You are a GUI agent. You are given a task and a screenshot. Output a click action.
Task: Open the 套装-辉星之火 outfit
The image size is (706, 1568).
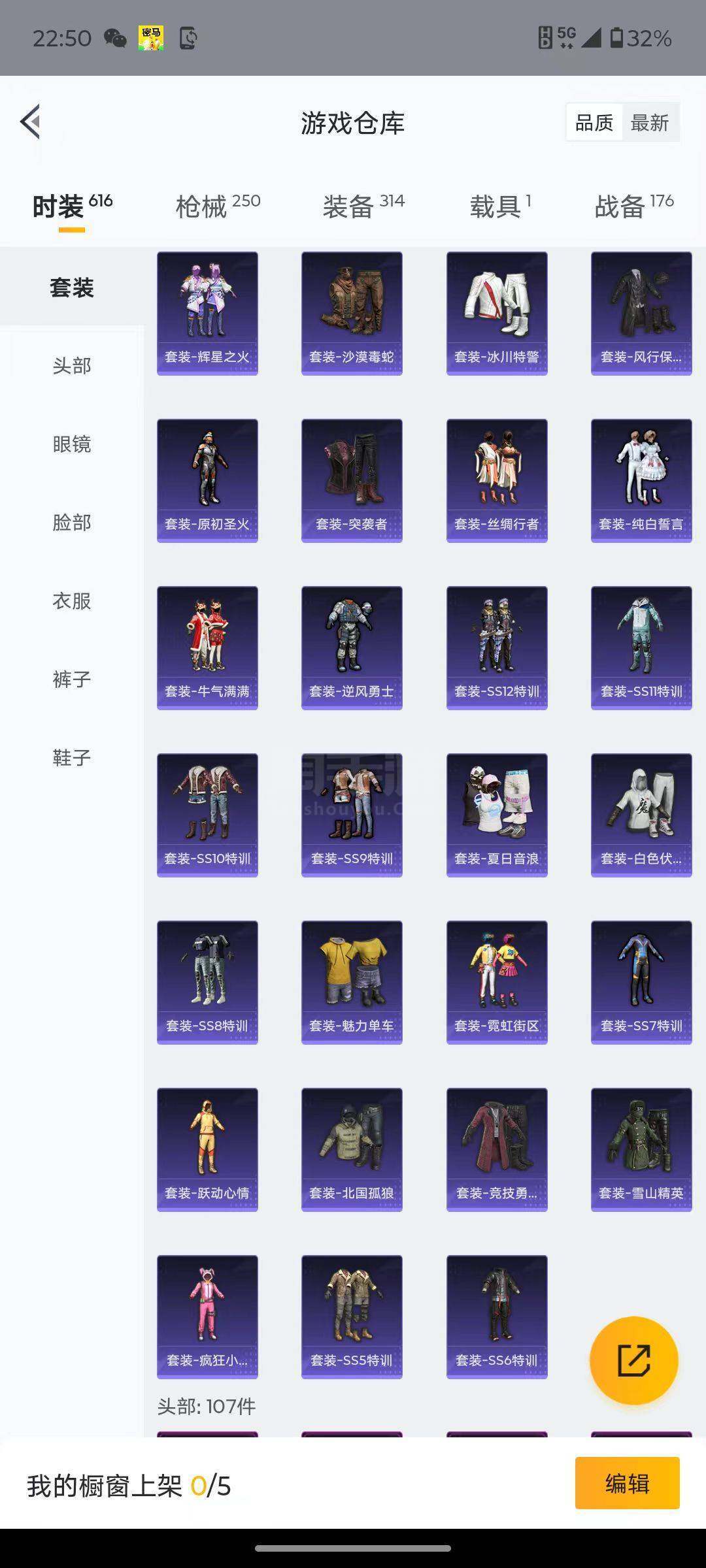[207, 314]
